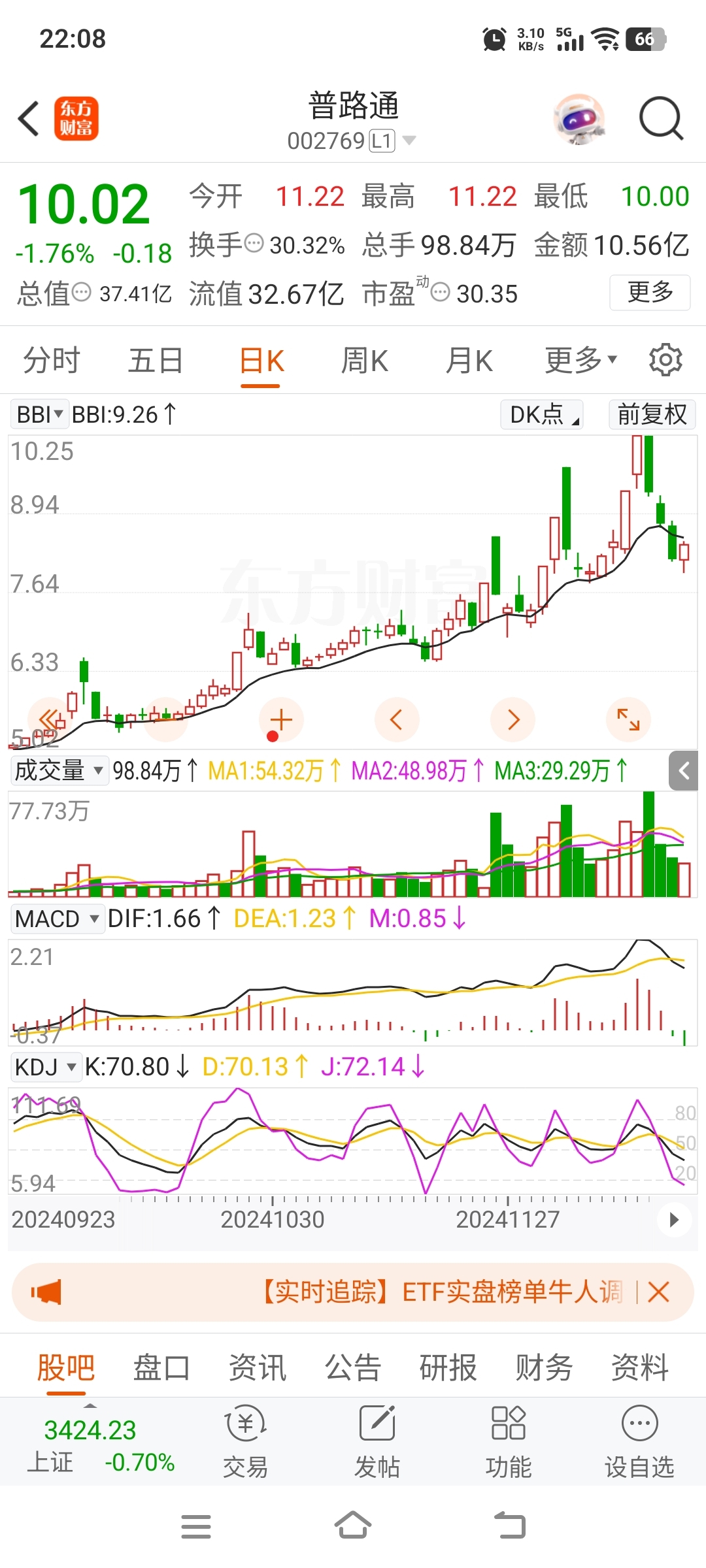Viewport: 706px width, 1568px height.
Task: Expand chart to fullscreen
Action: [x=628, y=720]
